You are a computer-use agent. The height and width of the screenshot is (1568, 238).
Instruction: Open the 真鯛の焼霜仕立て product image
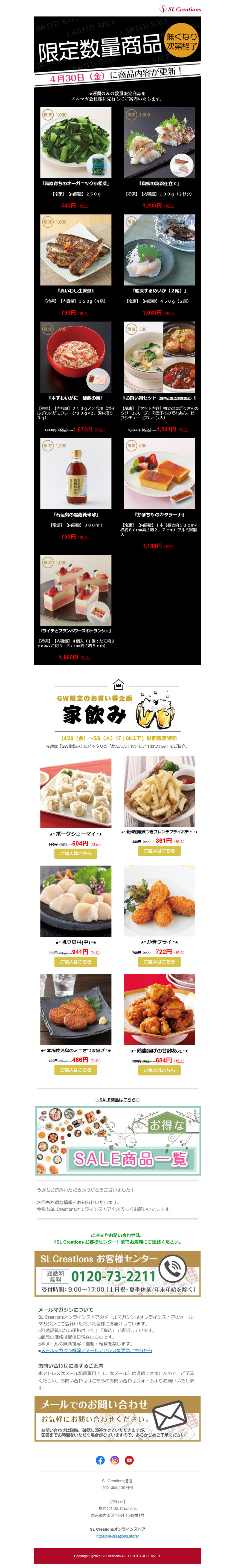pyautogui.click(x=159, y=143)
